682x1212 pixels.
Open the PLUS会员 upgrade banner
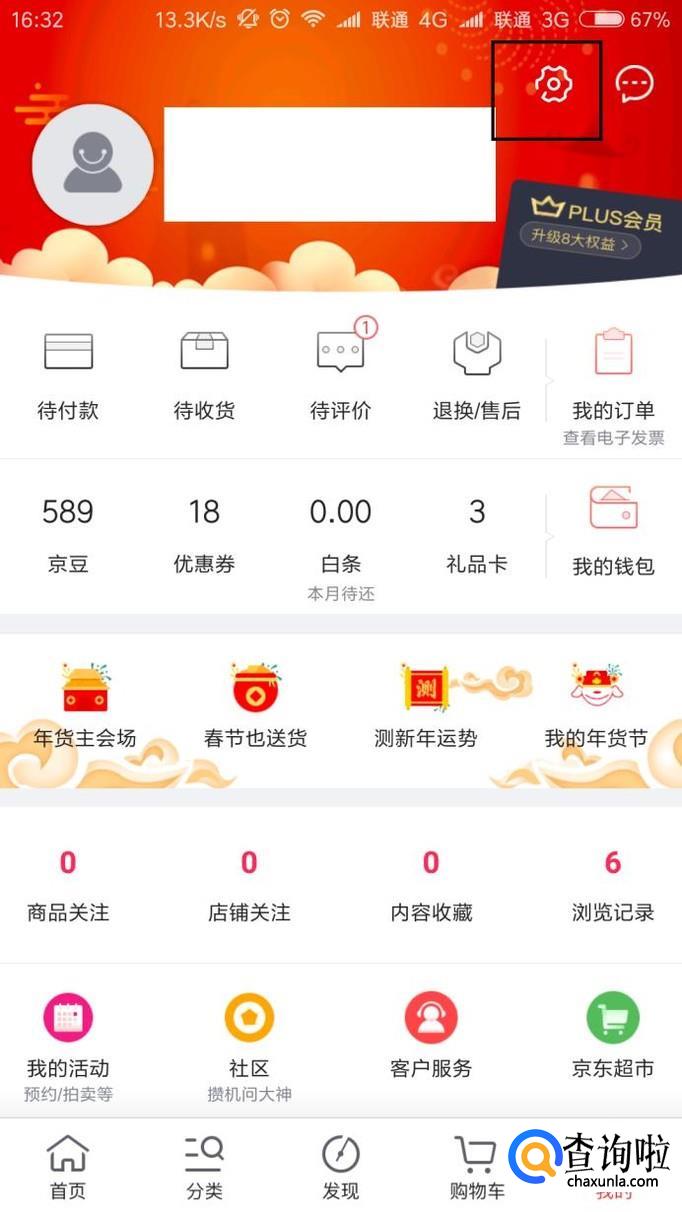[590, 230]
